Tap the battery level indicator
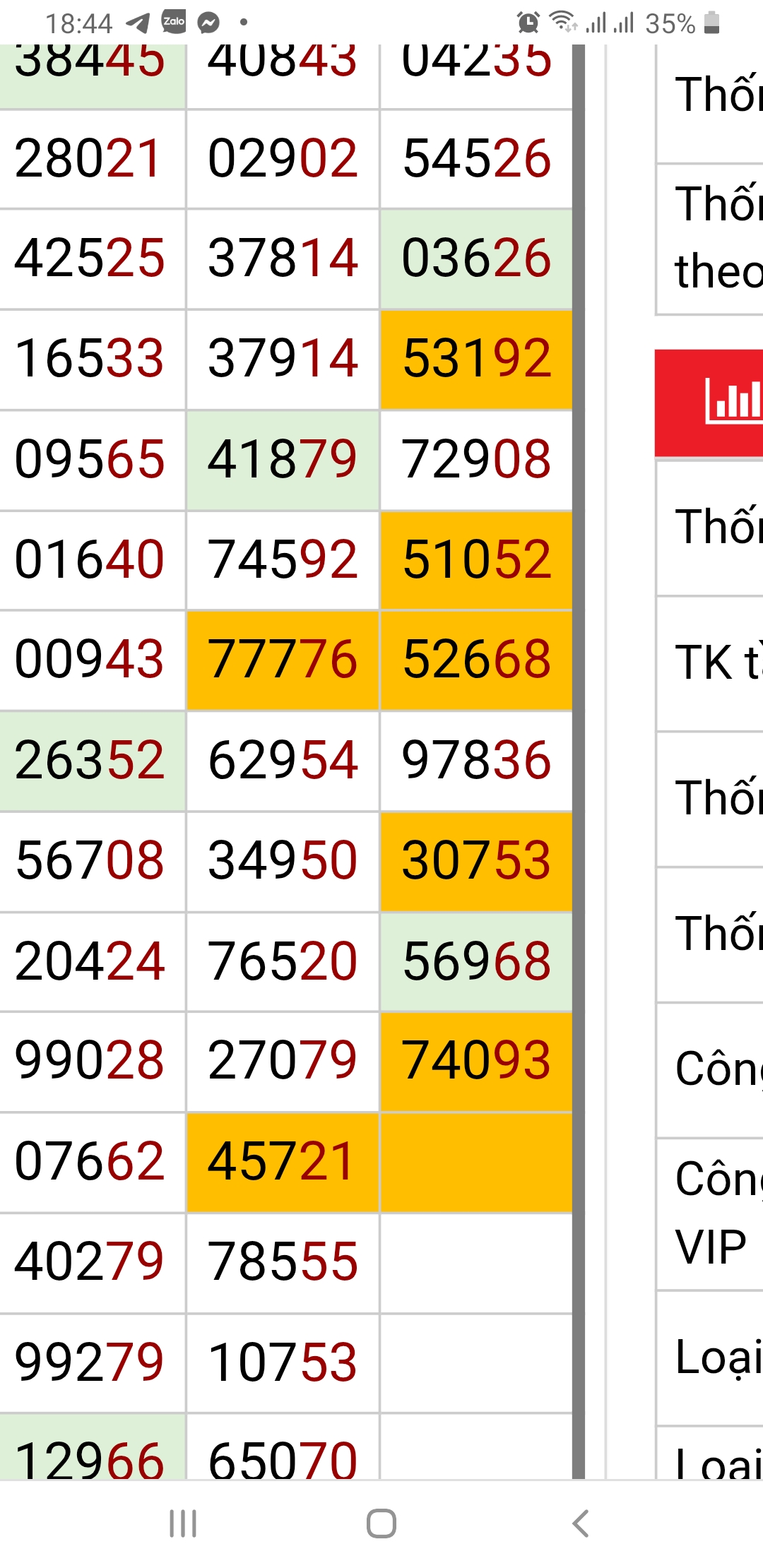 710,23
